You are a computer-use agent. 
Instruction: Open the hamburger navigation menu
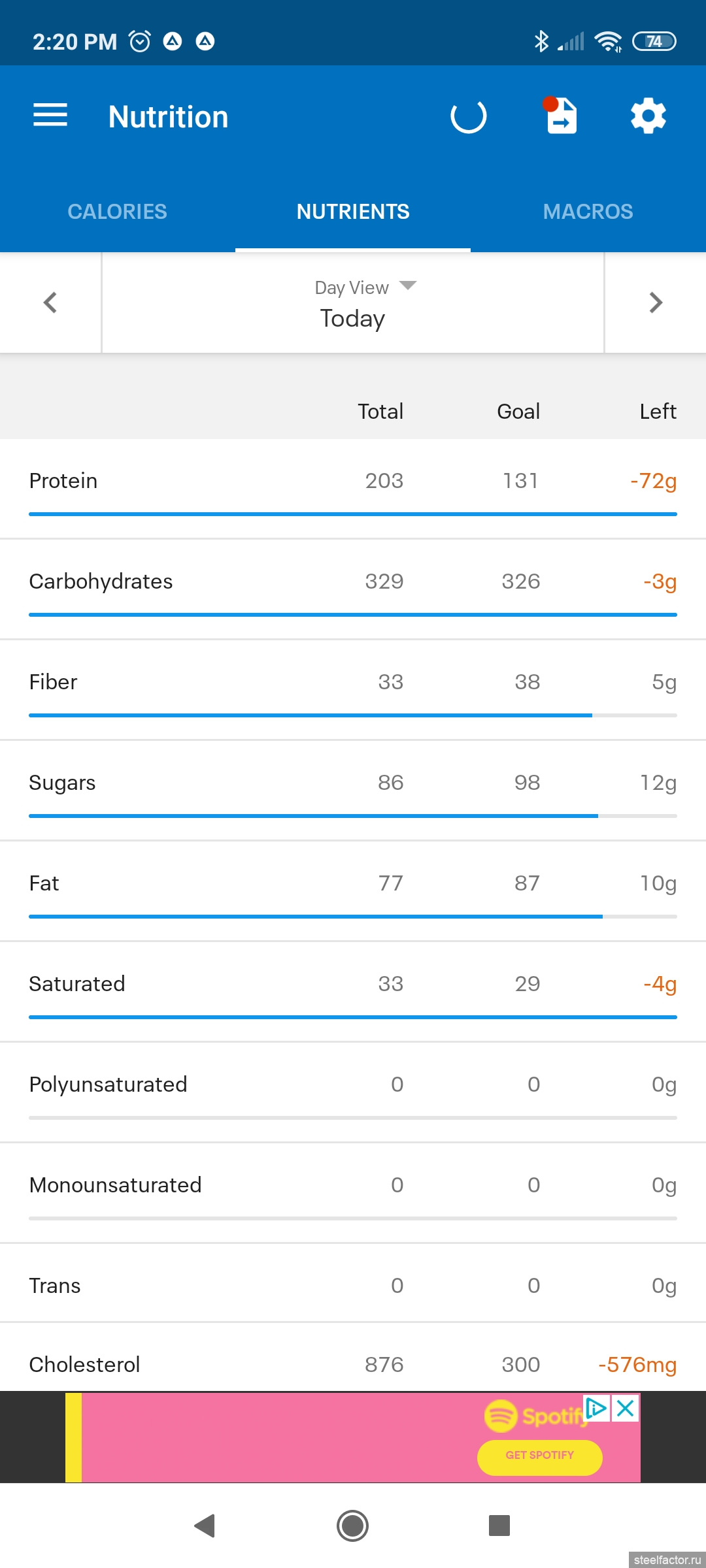[50, 116]
